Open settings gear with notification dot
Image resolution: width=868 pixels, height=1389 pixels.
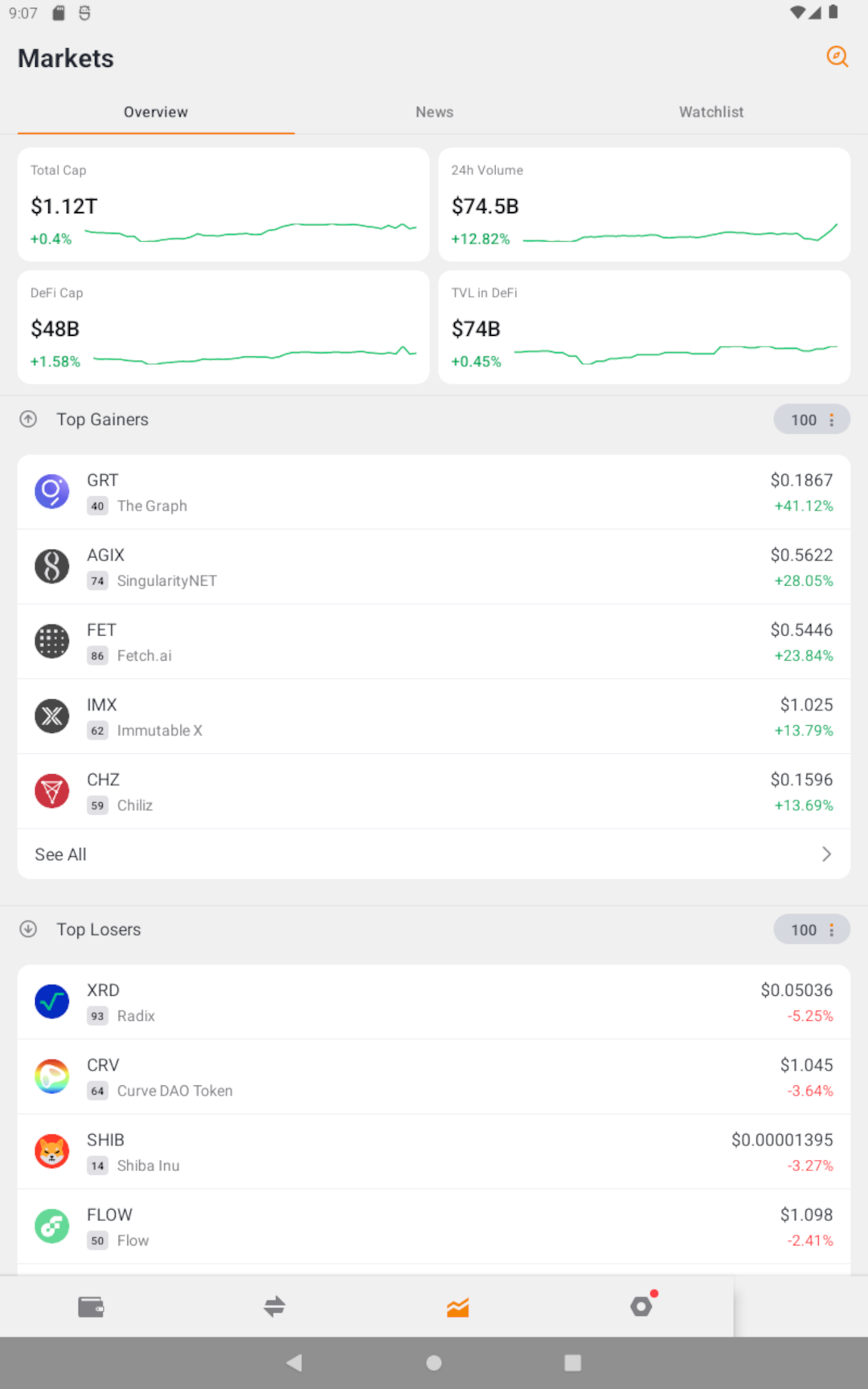(641, 1306)
